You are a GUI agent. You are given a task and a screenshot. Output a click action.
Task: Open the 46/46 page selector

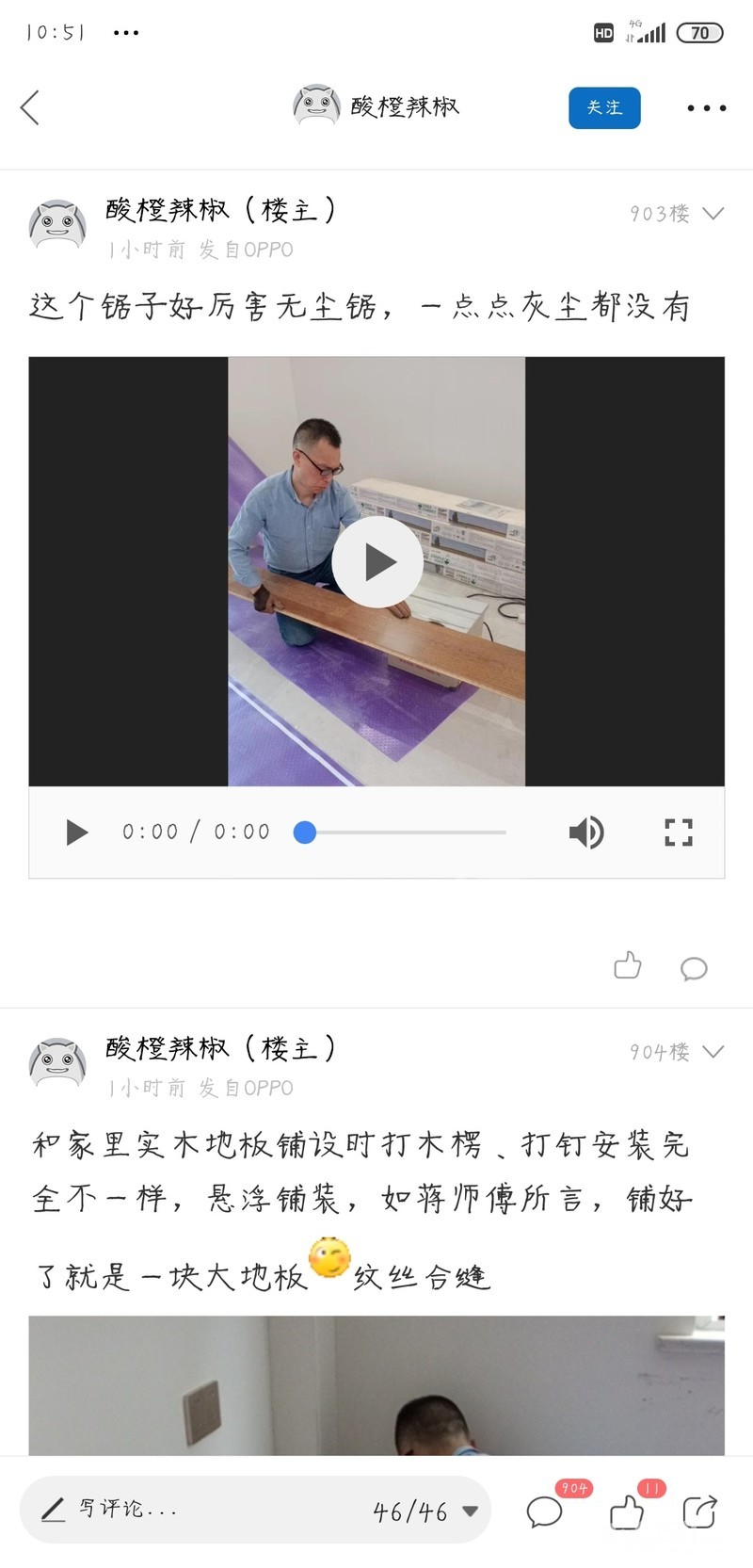(425, 1511)
